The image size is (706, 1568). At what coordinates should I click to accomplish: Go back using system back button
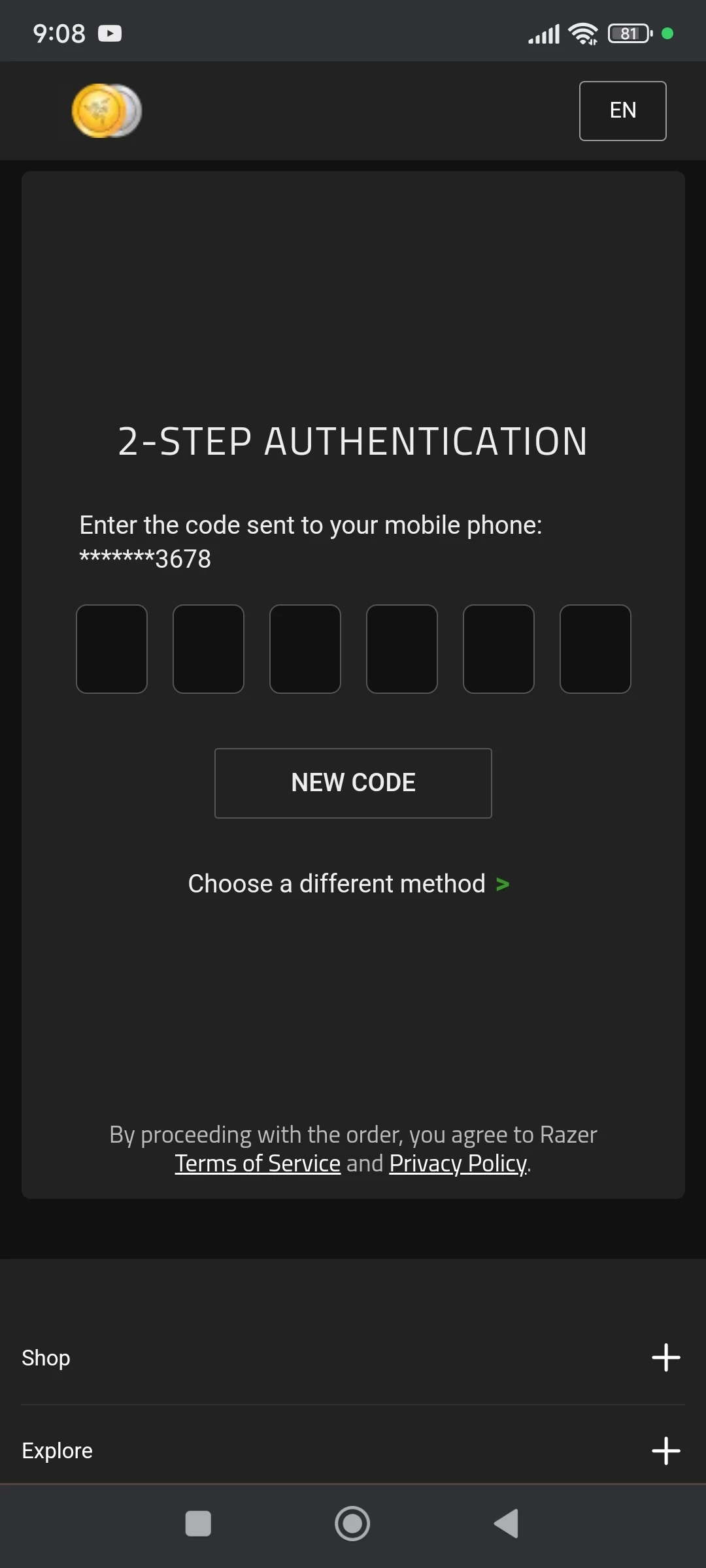pyautogui.click(x=507, y=1524)
